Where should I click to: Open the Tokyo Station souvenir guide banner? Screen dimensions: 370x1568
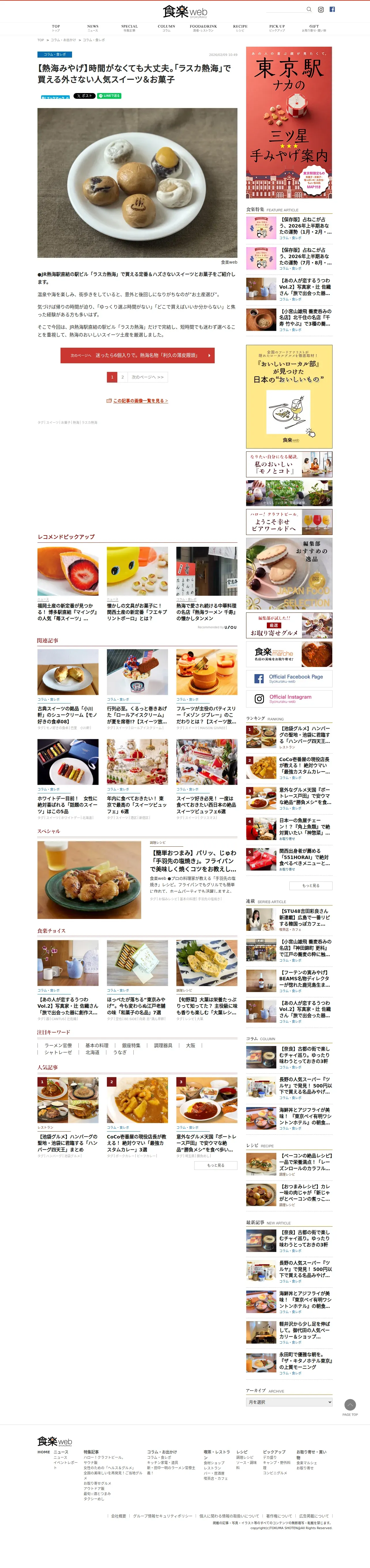point(289,122)
